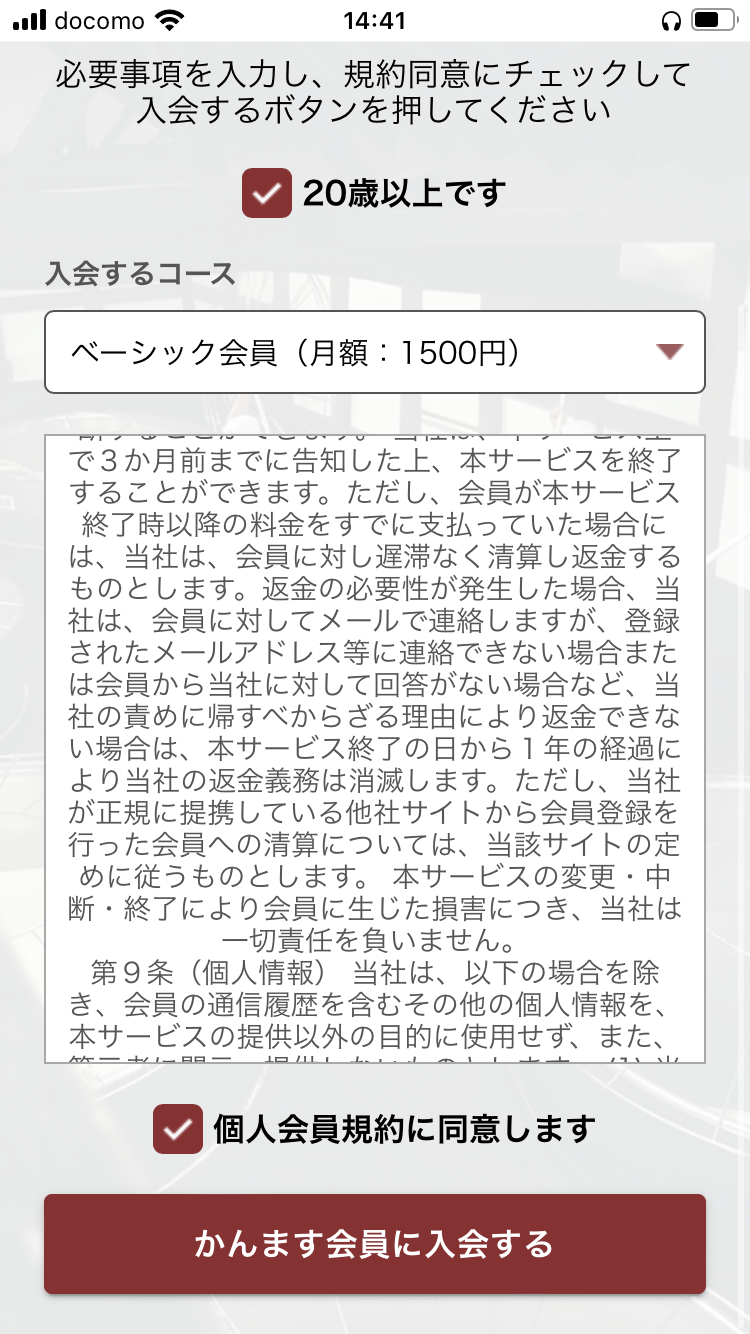Expand the ベーシック会員 membership course selector

click(x=375, y=352)
